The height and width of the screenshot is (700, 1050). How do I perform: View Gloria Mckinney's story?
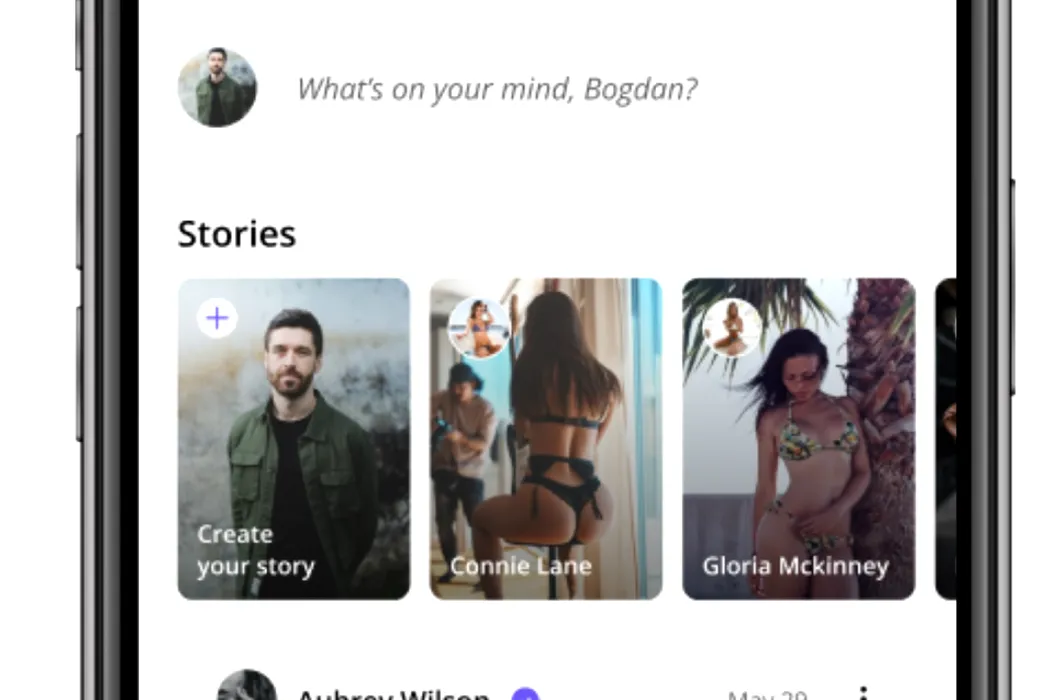click(x=798, y=439)
